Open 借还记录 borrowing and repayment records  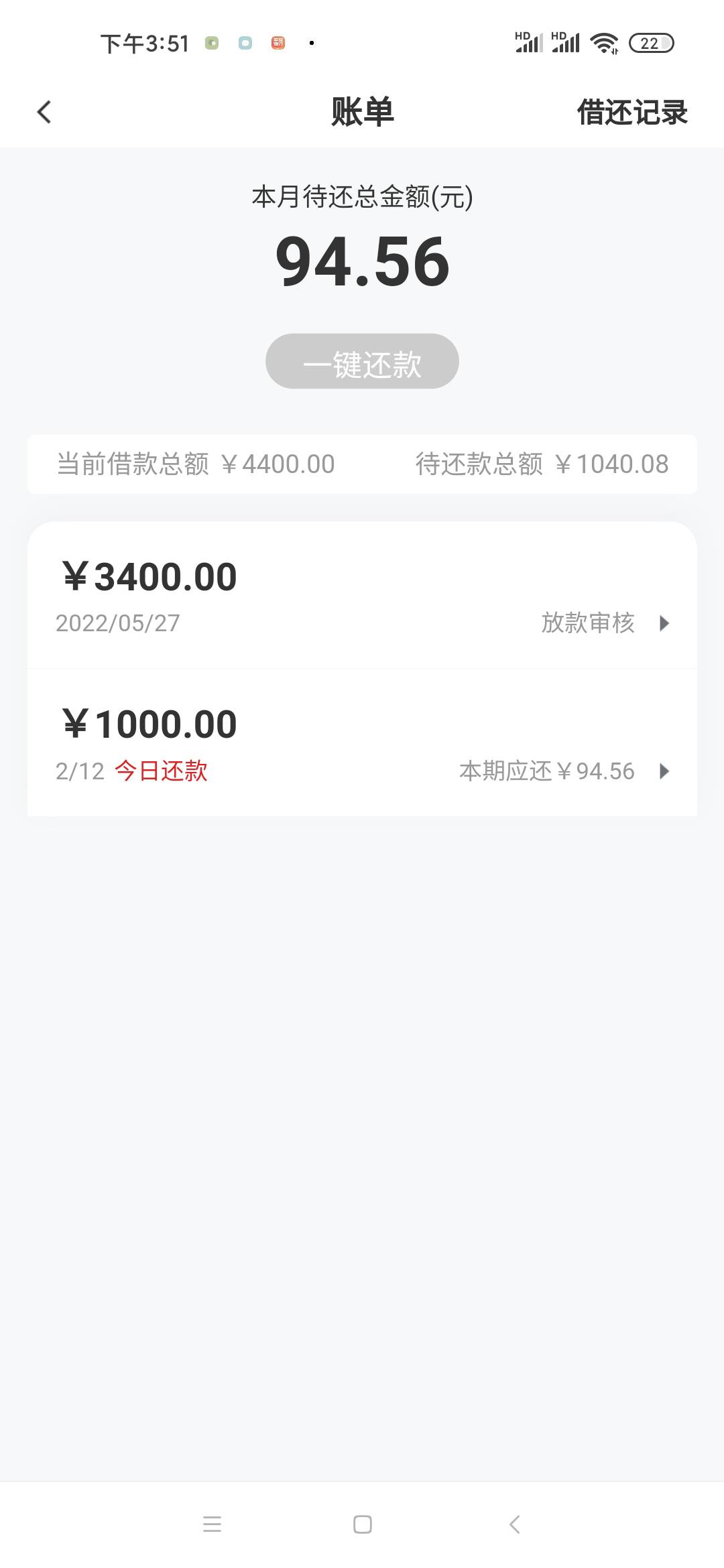click(632, 112)
